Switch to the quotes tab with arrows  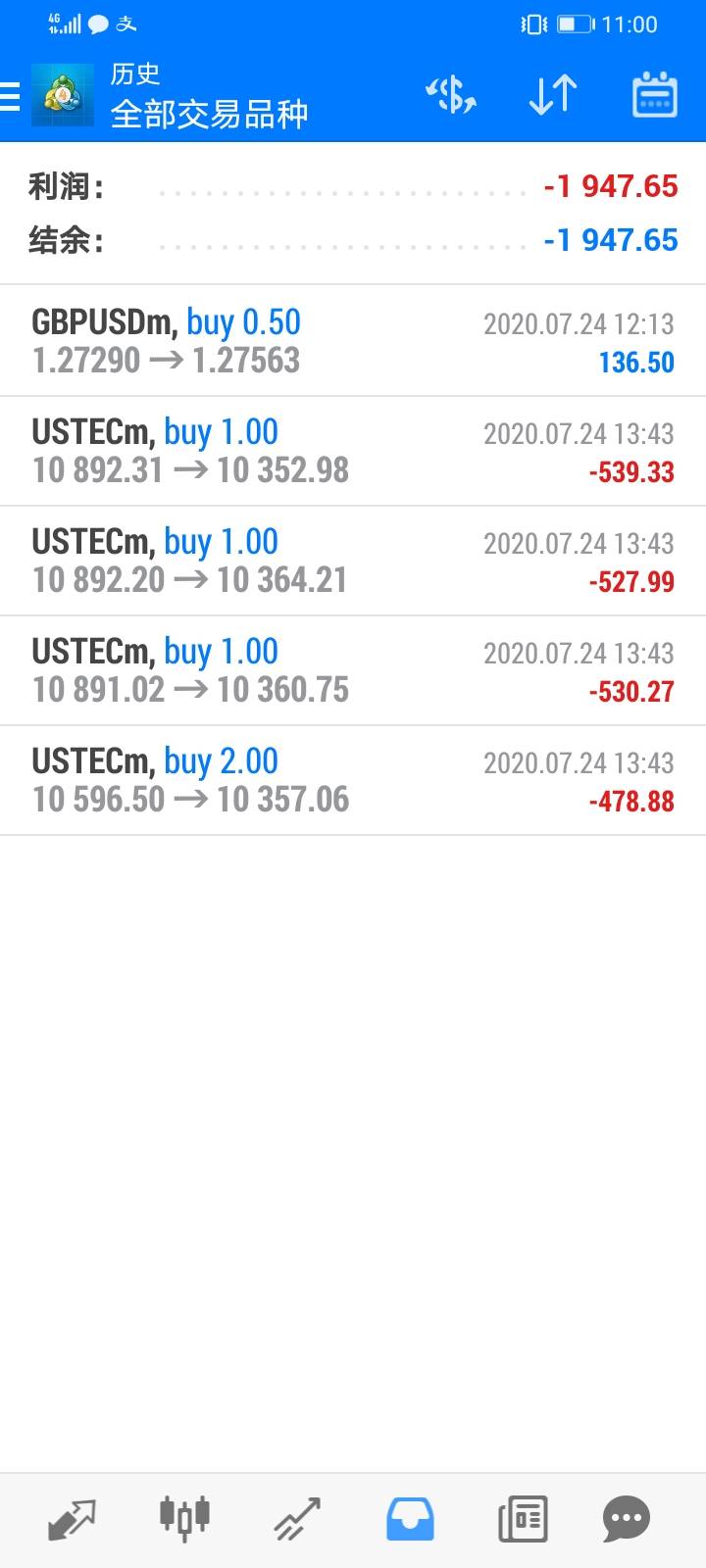point(73,1519)
